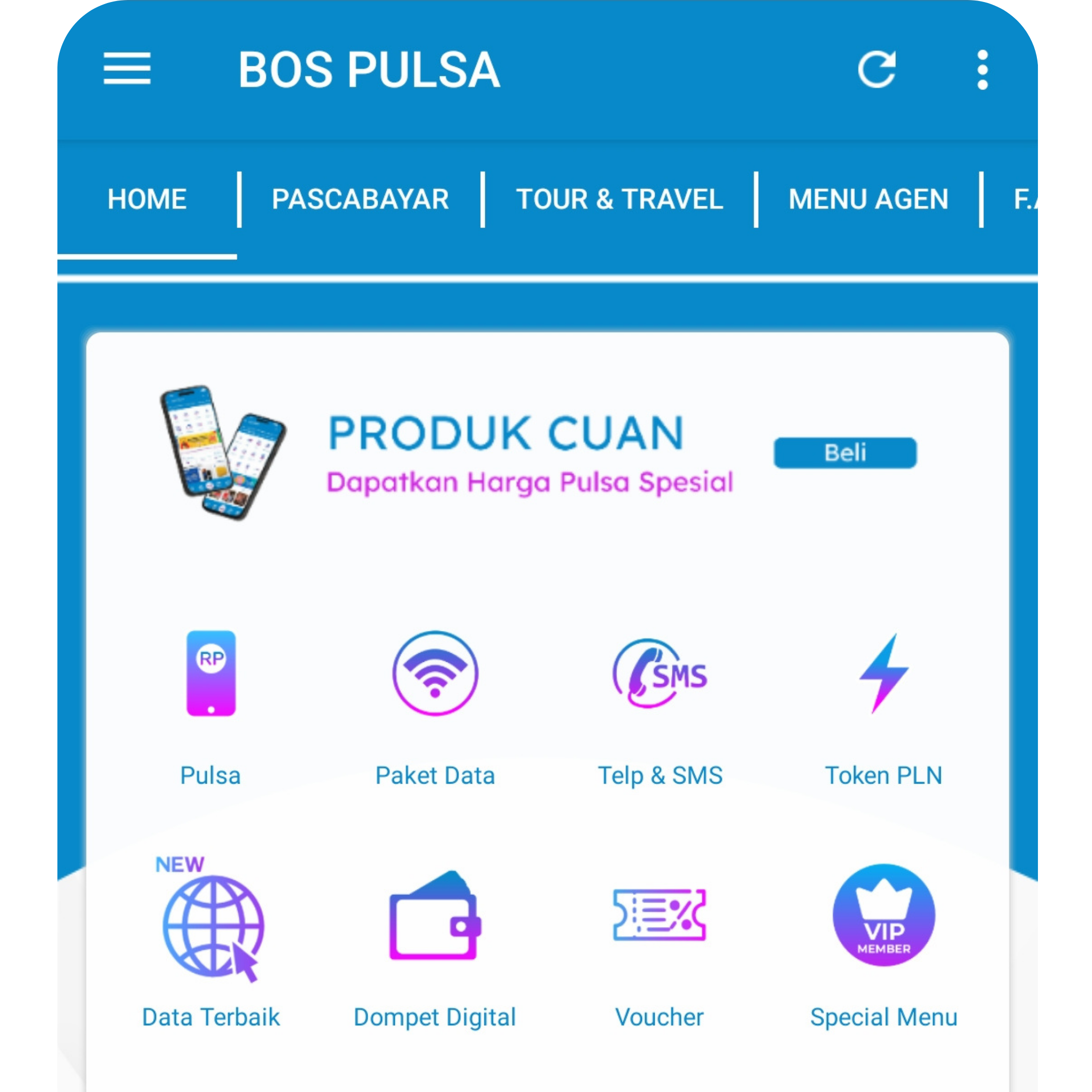
Task: Open Paket Data
Action: pos(435,707)
